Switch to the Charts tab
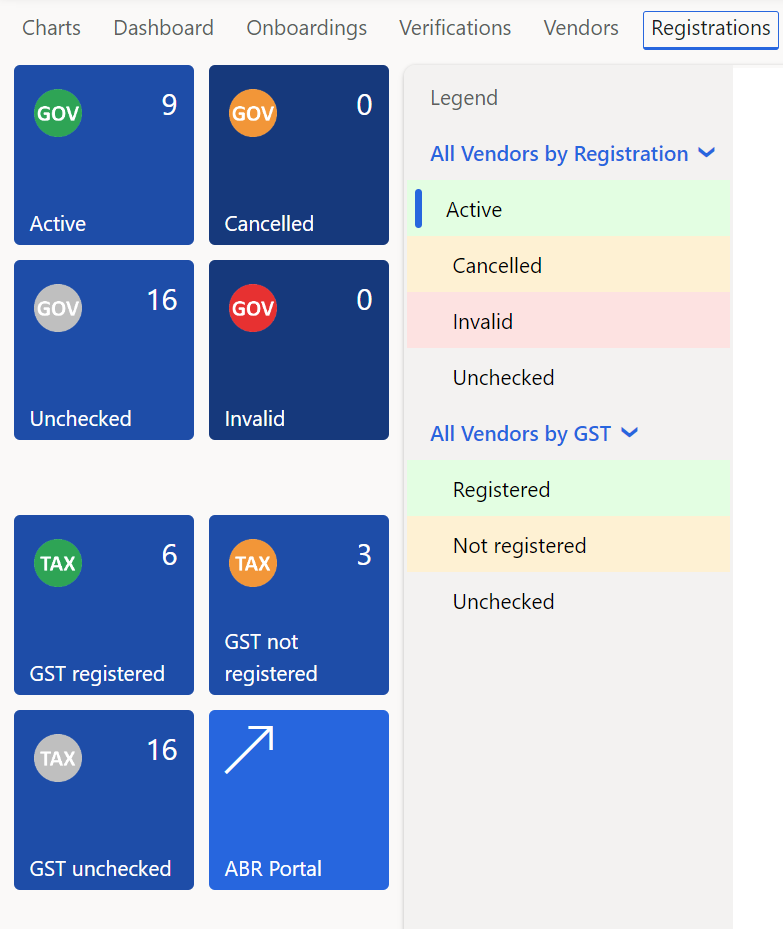This screenshot has width=783, height=929. tap(52, 28)
